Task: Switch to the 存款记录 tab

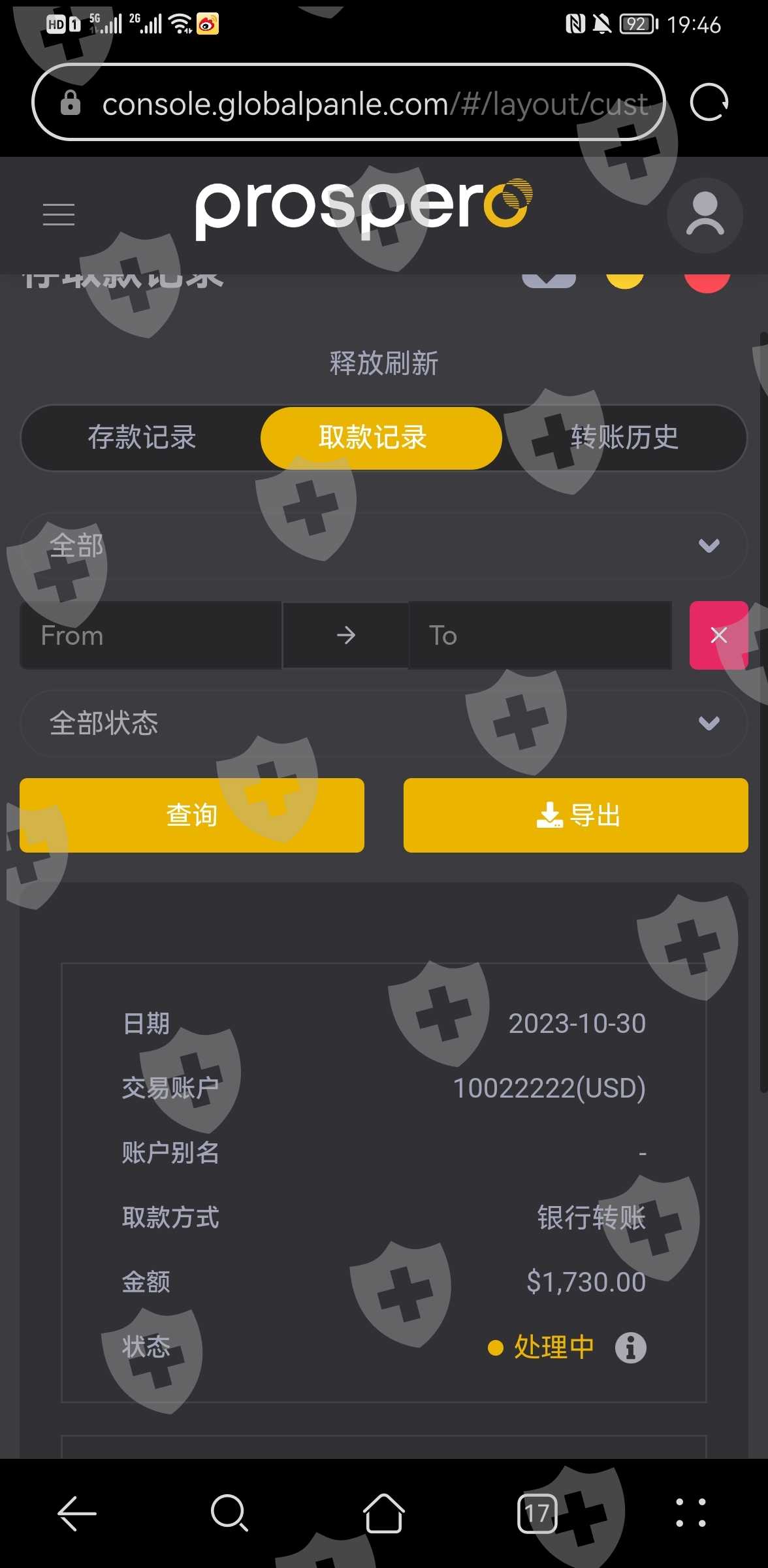Action: click(x=142, y=438)
